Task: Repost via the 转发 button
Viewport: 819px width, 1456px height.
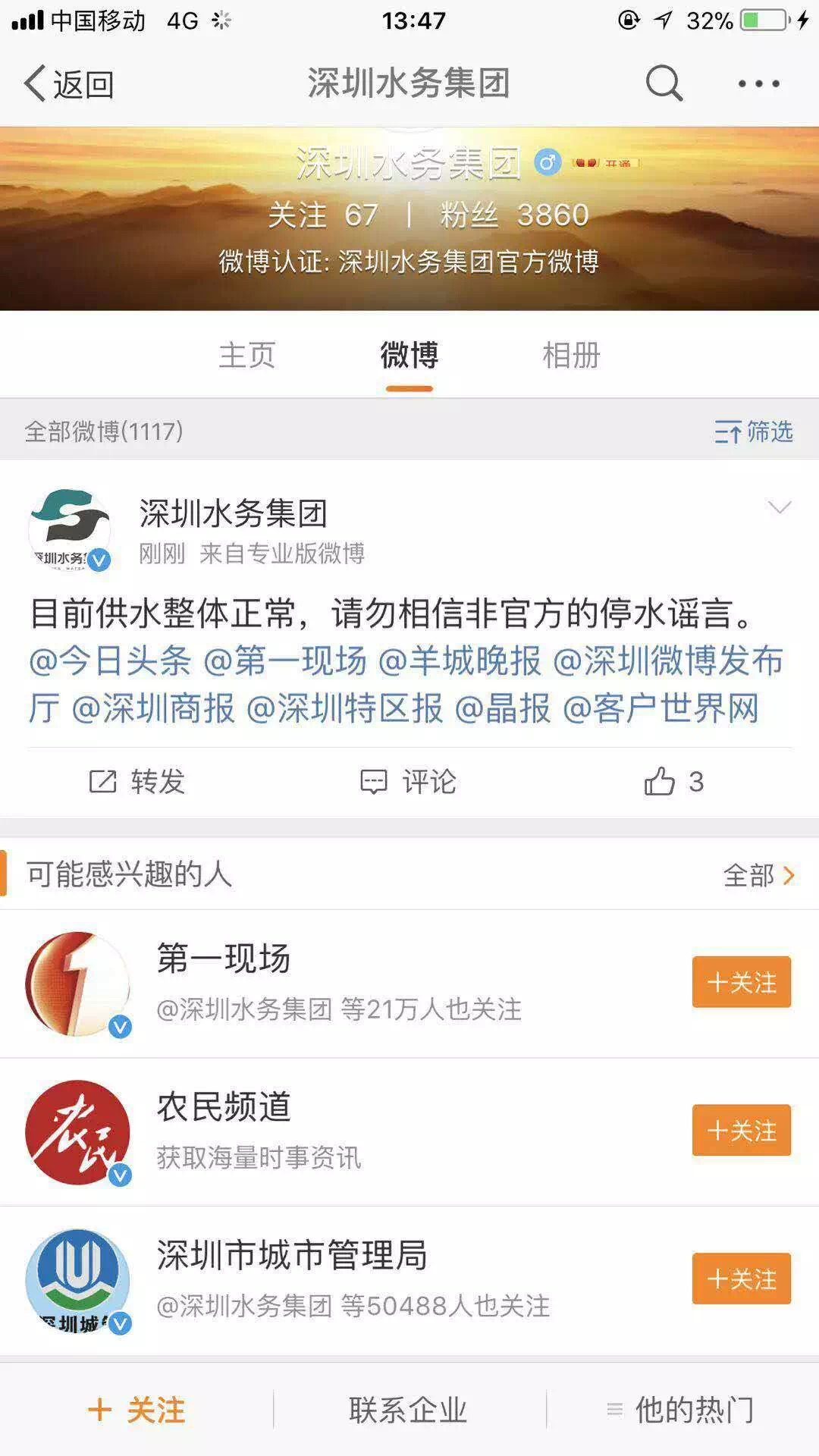Action: [137, 781]
